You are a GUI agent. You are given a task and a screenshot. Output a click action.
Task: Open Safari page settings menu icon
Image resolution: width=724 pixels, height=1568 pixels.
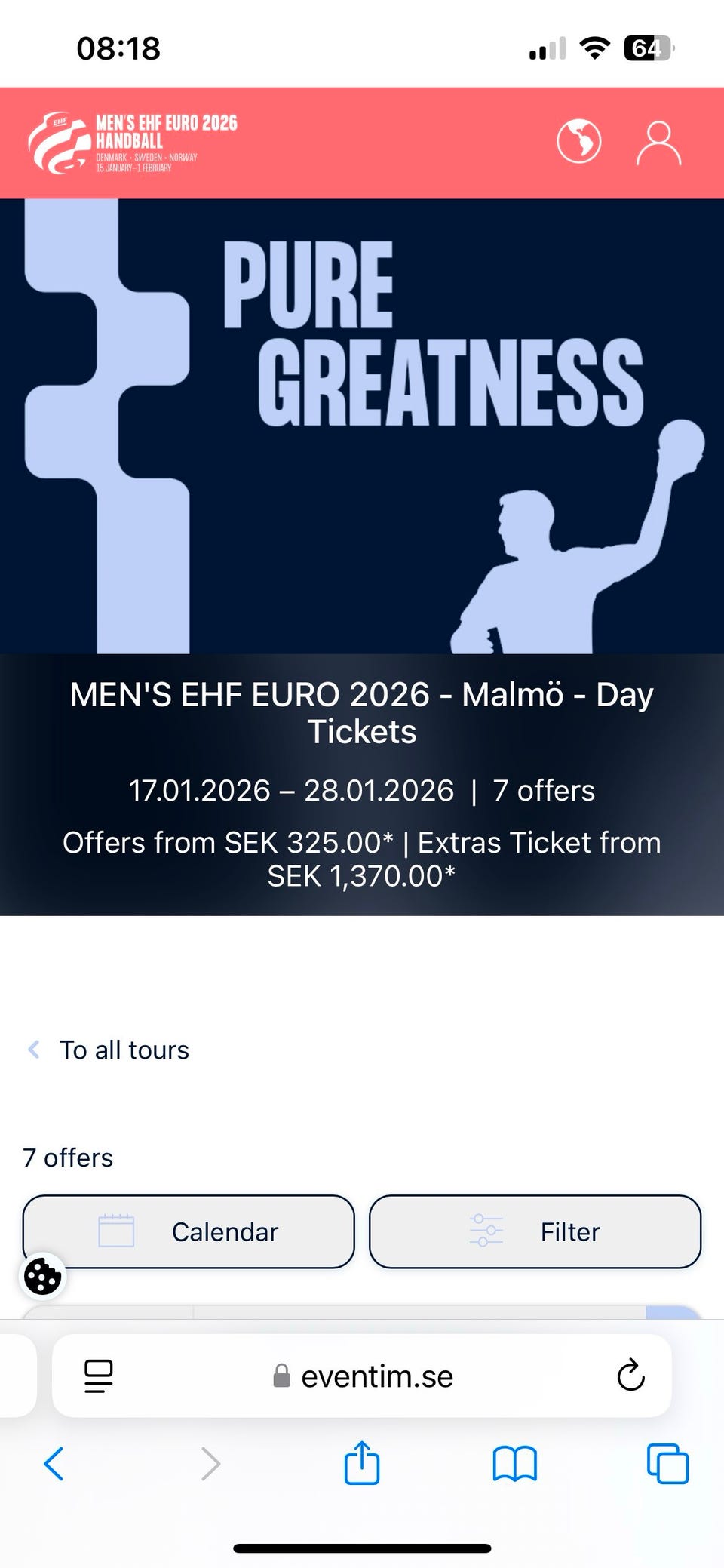(98, 1376)
